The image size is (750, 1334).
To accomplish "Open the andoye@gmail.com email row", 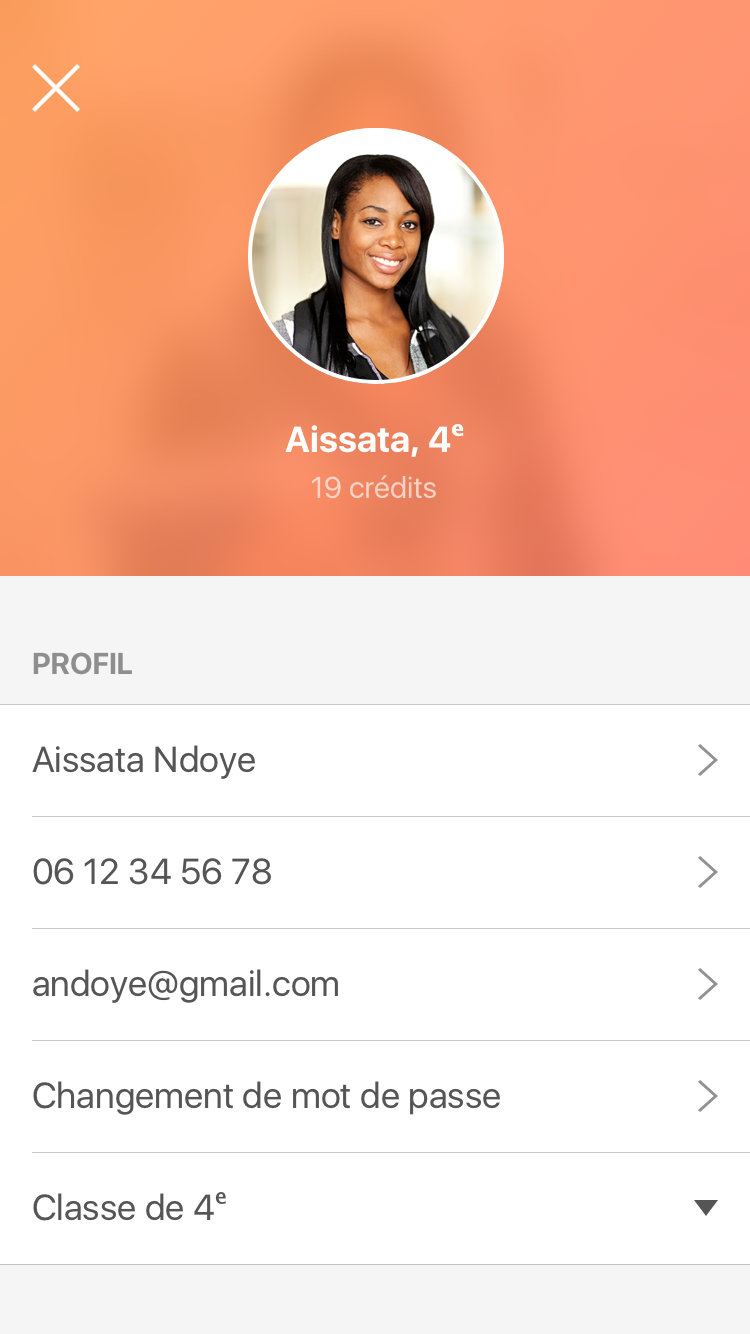I will [375, 985].
